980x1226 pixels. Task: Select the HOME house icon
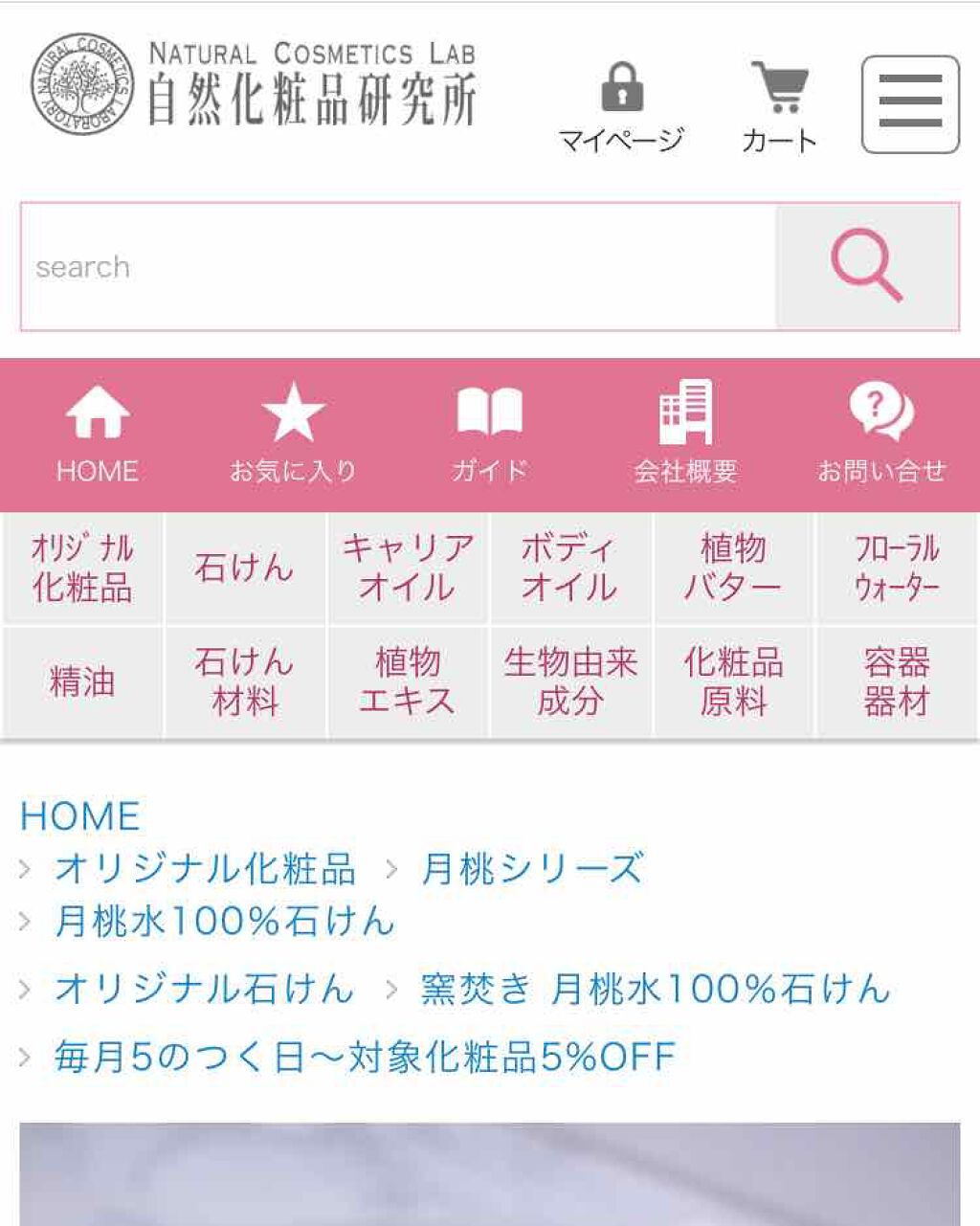pyautogui.click(x=97, y=416)
